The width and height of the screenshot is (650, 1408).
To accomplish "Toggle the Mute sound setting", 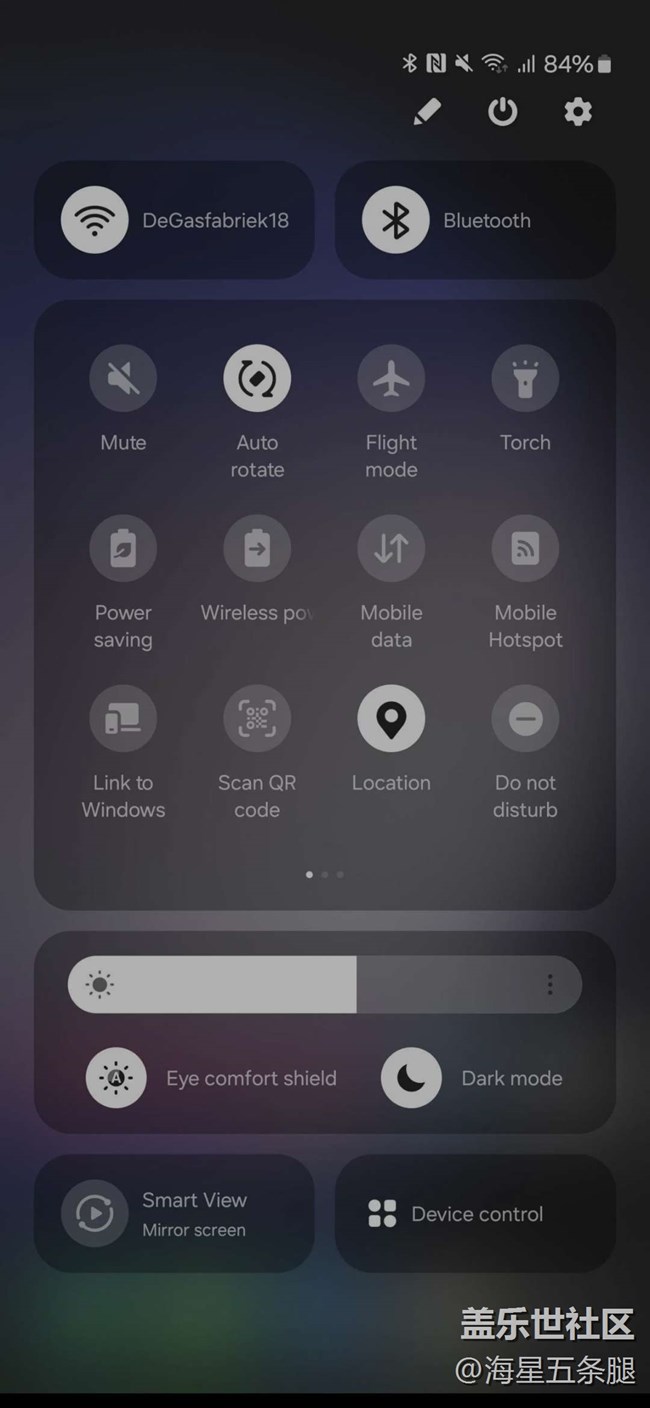I will (x=123, y=378).
